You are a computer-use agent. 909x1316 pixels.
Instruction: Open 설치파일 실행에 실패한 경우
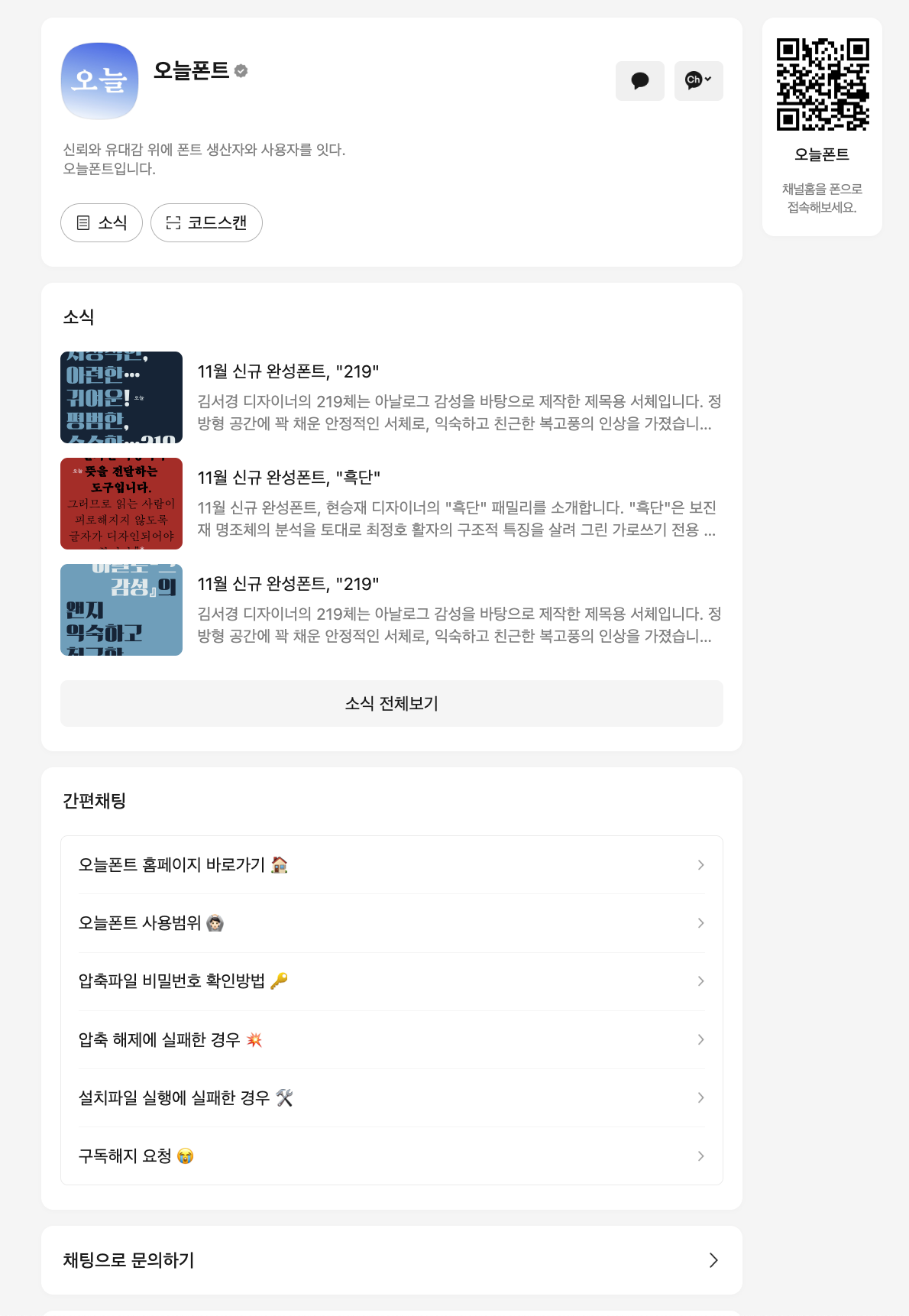391,1098
